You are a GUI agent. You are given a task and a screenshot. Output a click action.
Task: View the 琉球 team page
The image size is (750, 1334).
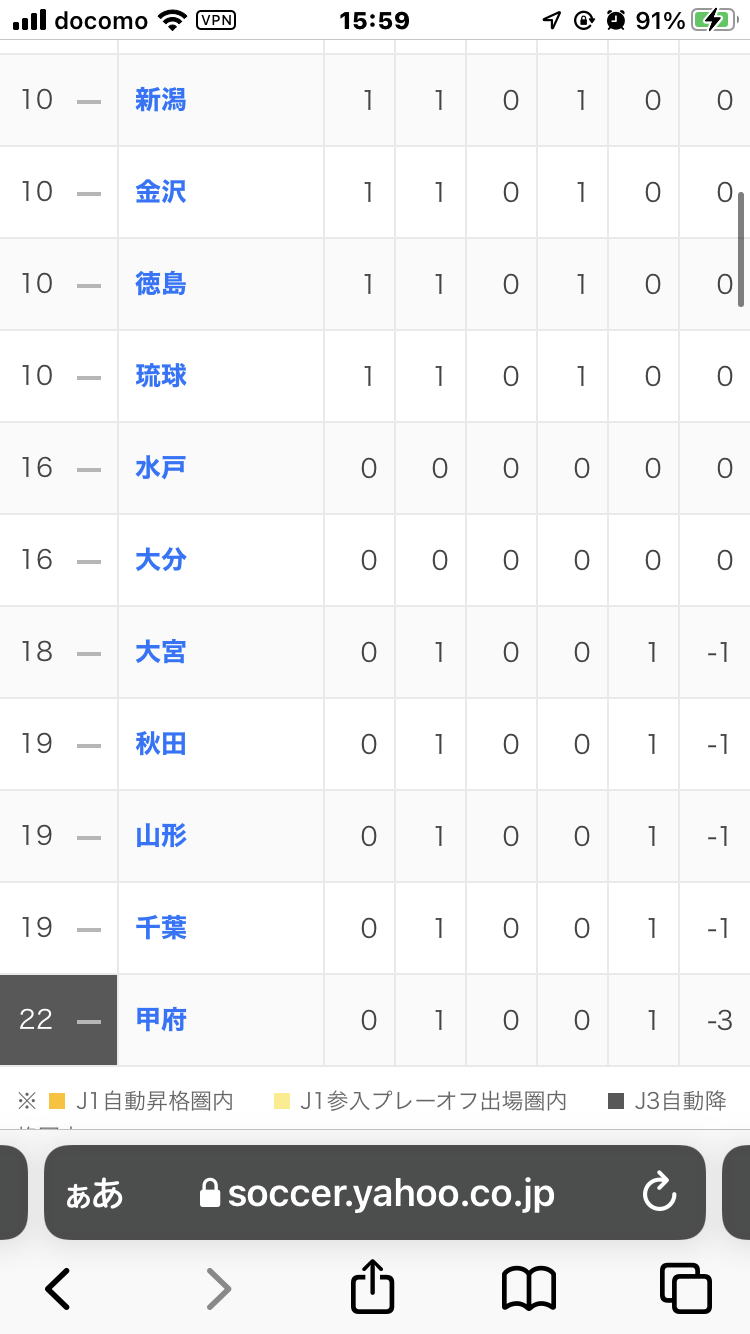(x=161, y=376)
